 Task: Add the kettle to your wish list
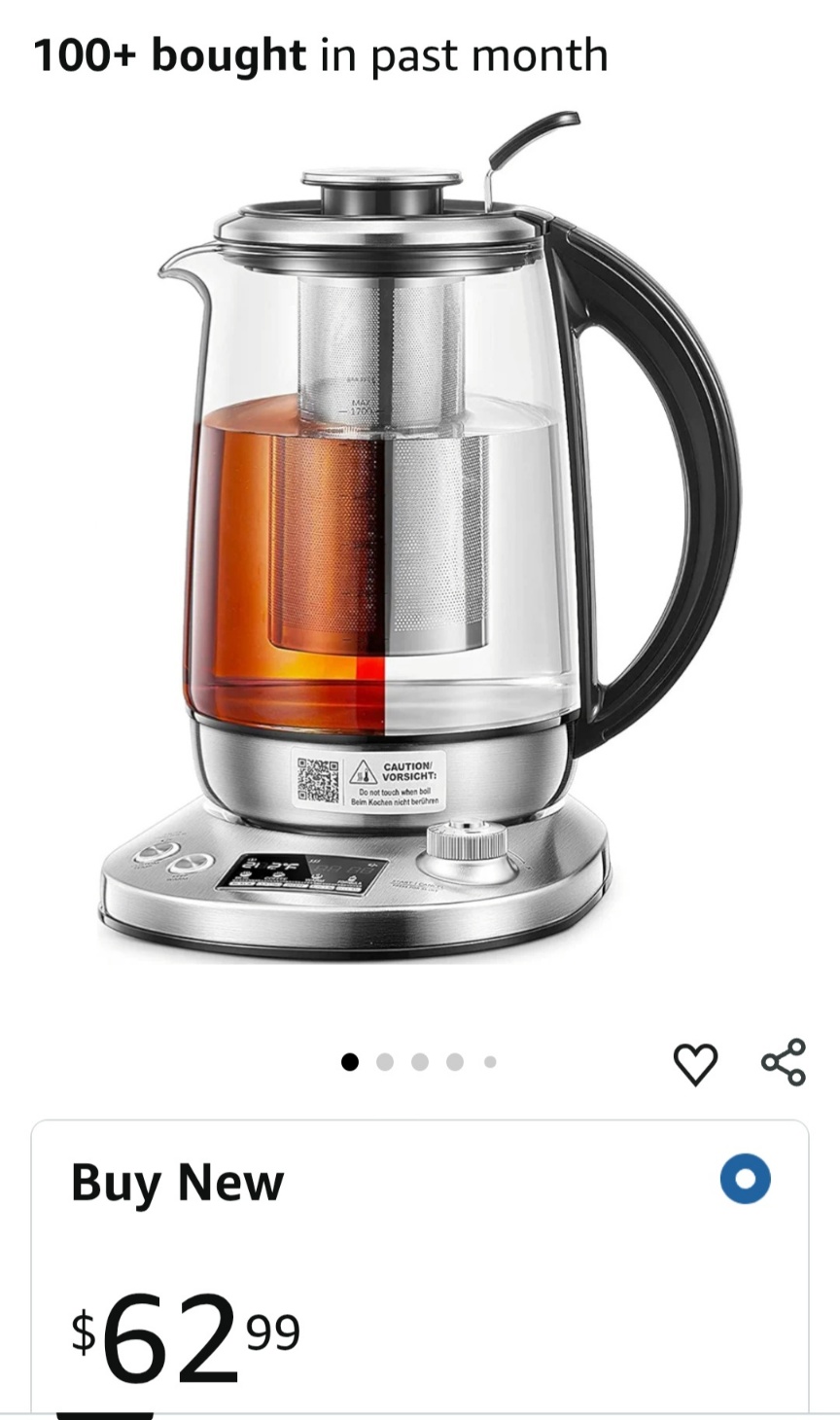point(695,1063)
